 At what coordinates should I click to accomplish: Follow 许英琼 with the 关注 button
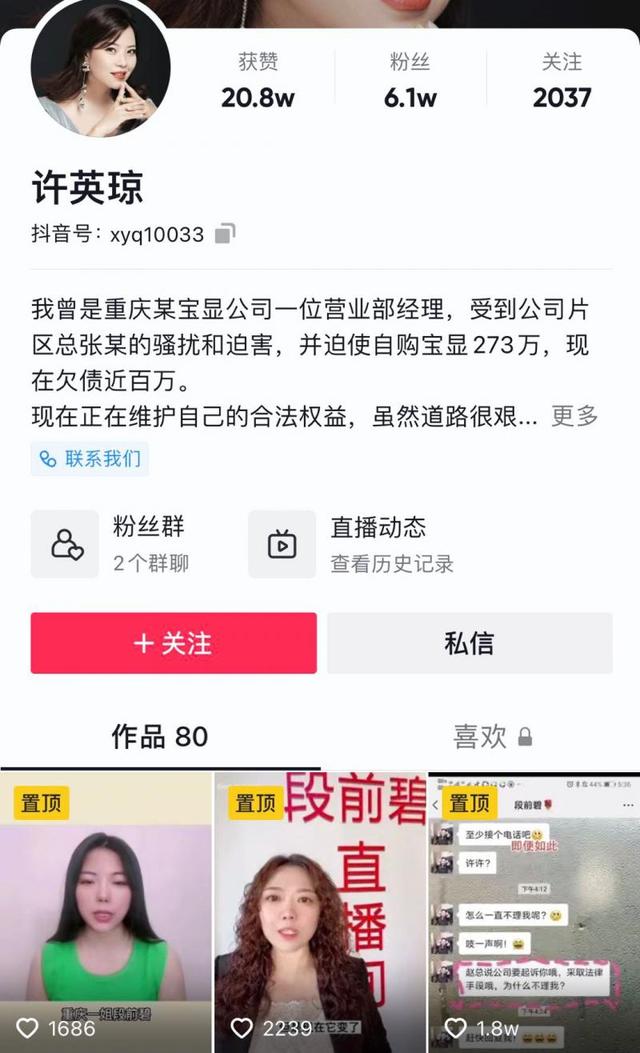tap(173, 643)
